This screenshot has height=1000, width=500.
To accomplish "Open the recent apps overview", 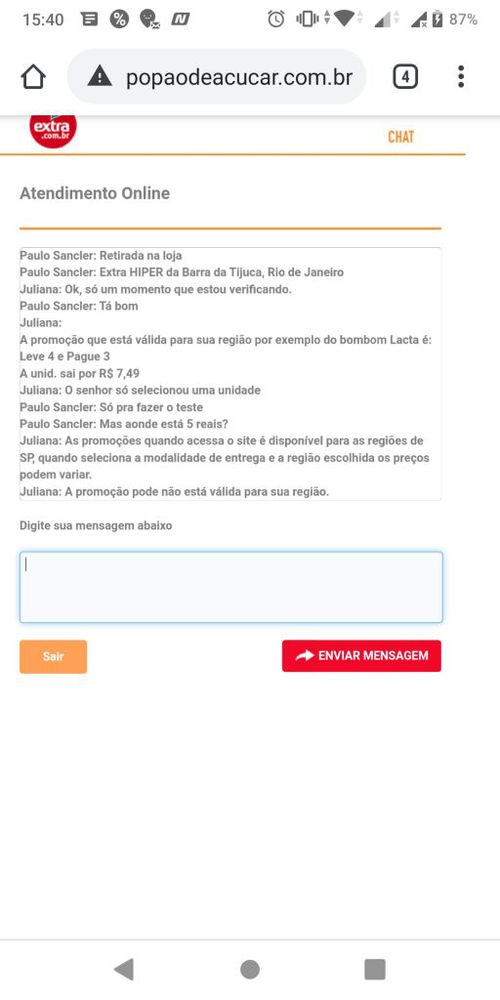I will (x=375, y=969).
